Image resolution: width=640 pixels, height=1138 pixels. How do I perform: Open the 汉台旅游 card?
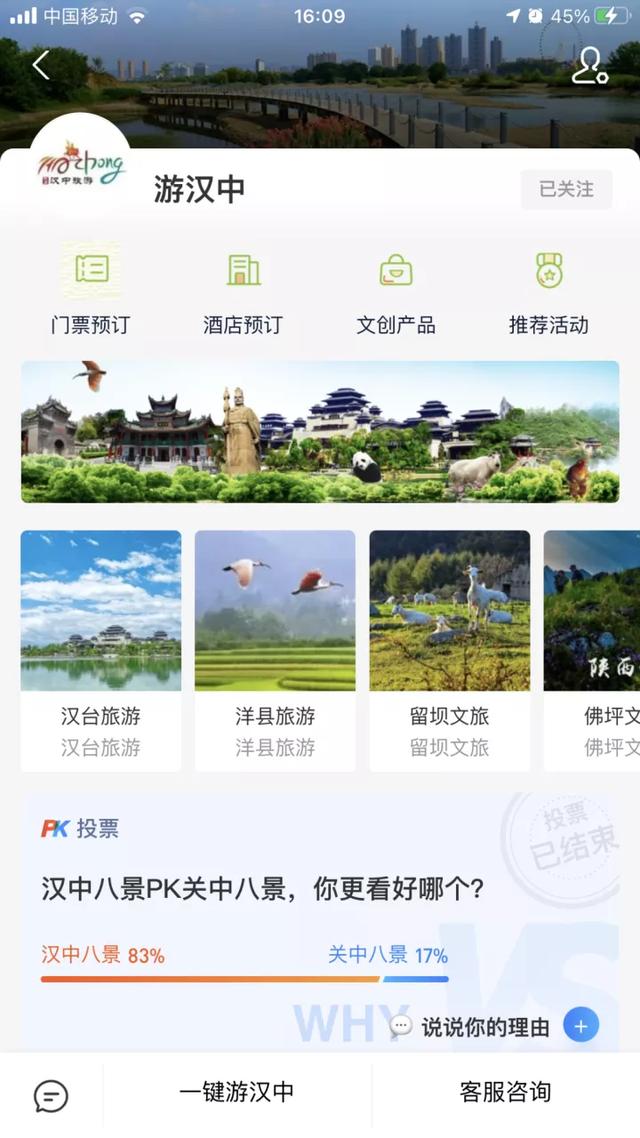pyautogui.click(x=101, y=650)
